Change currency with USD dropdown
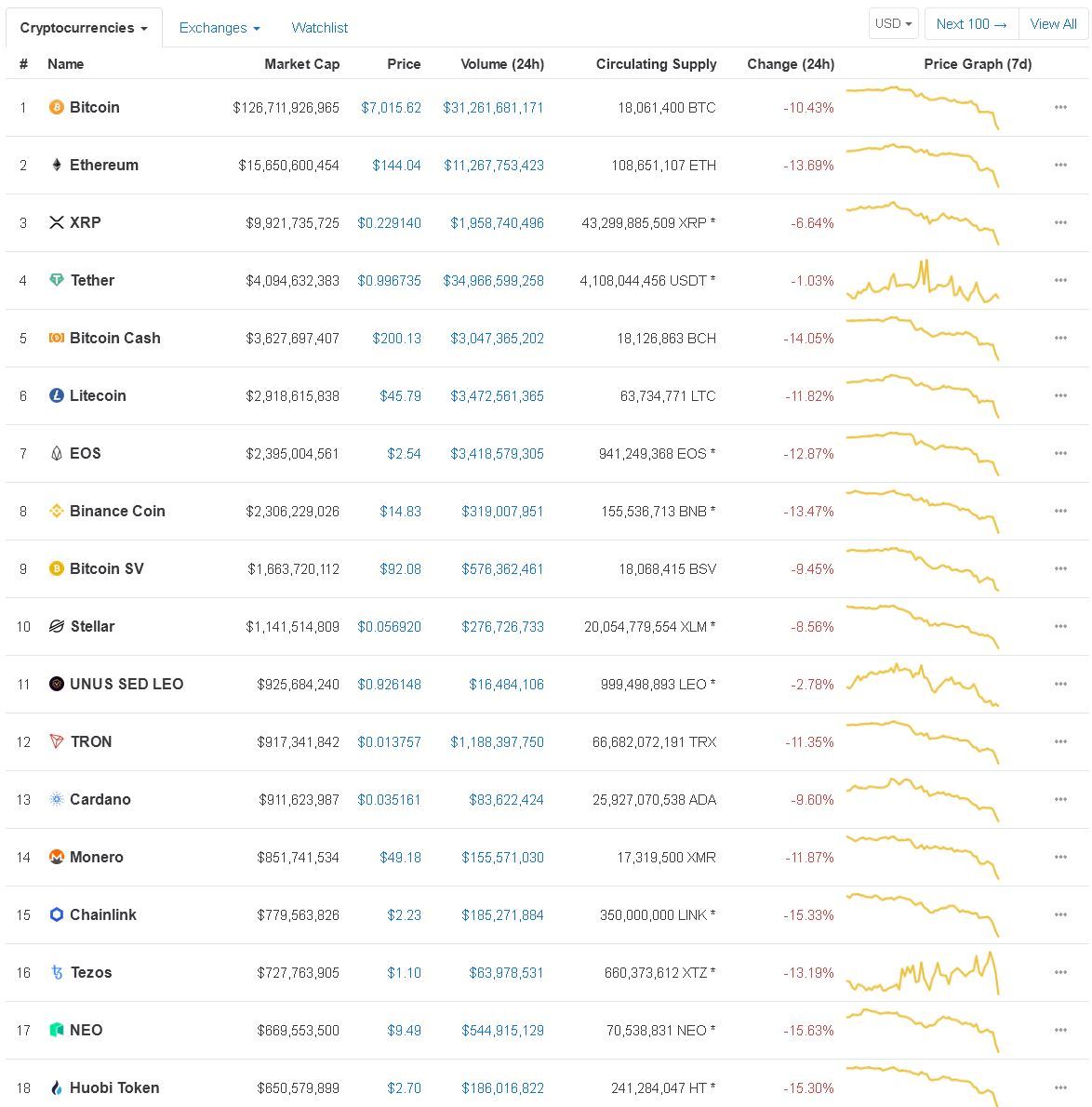This screenshot has height=1107, width=1092. pos(893,24)
